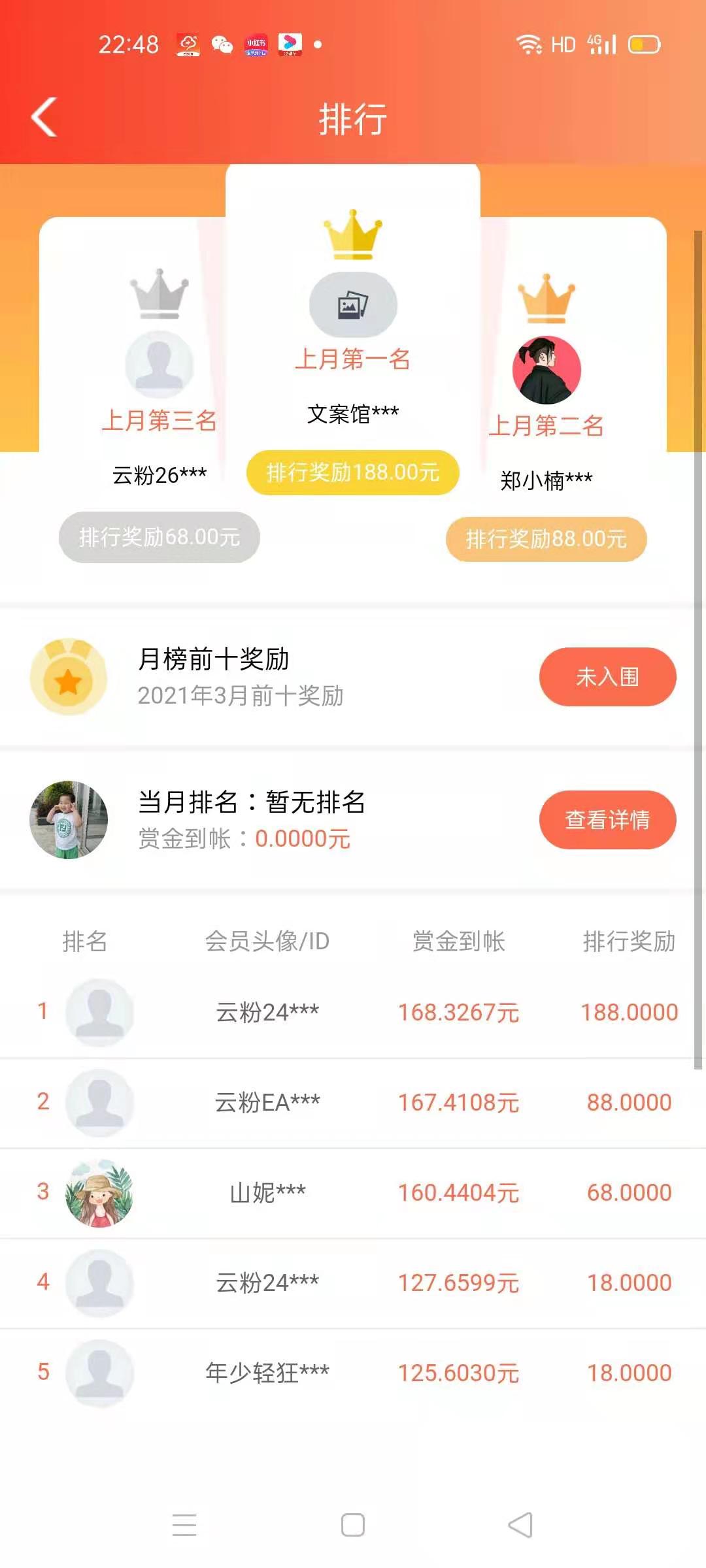Screen dimensions: 706x1568
Task: Tap the 未入围 button
Action: 607,677
